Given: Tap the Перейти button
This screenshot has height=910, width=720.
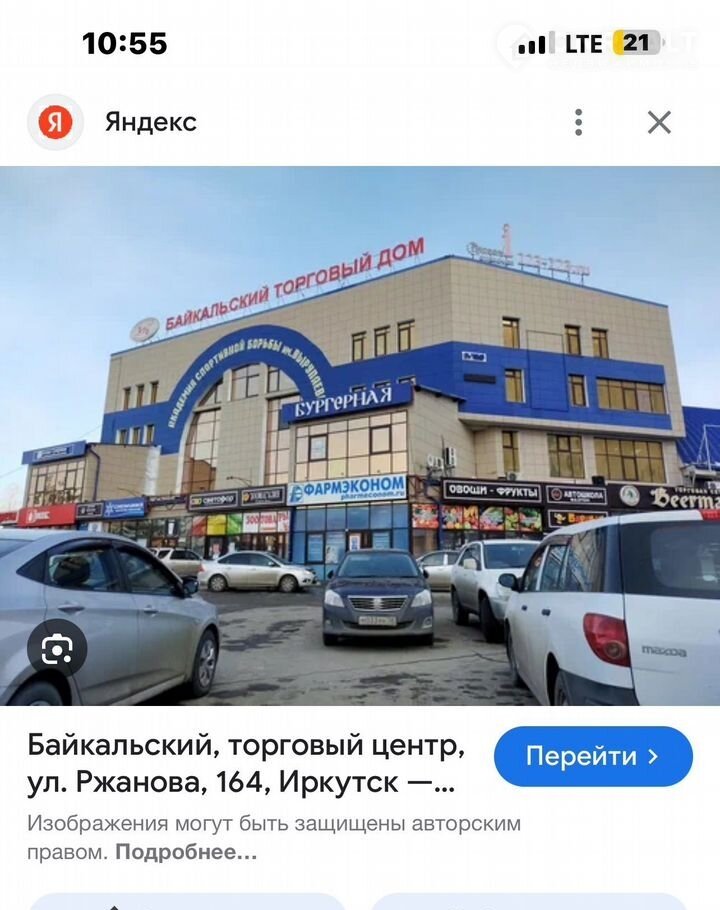Looking at the screenshot, I should point(593,756).
